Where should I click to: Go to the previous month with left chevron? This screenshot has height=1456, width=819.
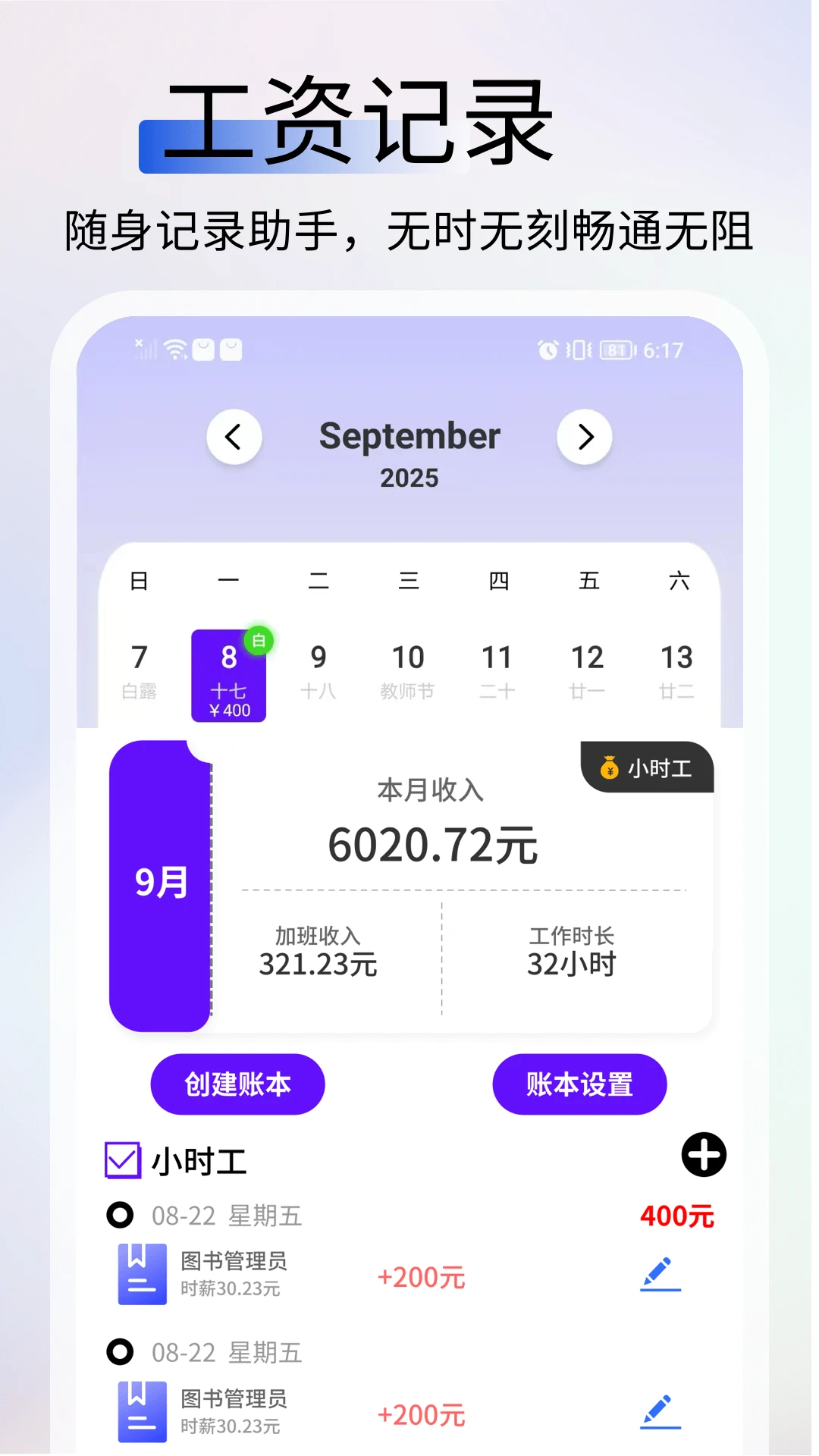point(234,438)
